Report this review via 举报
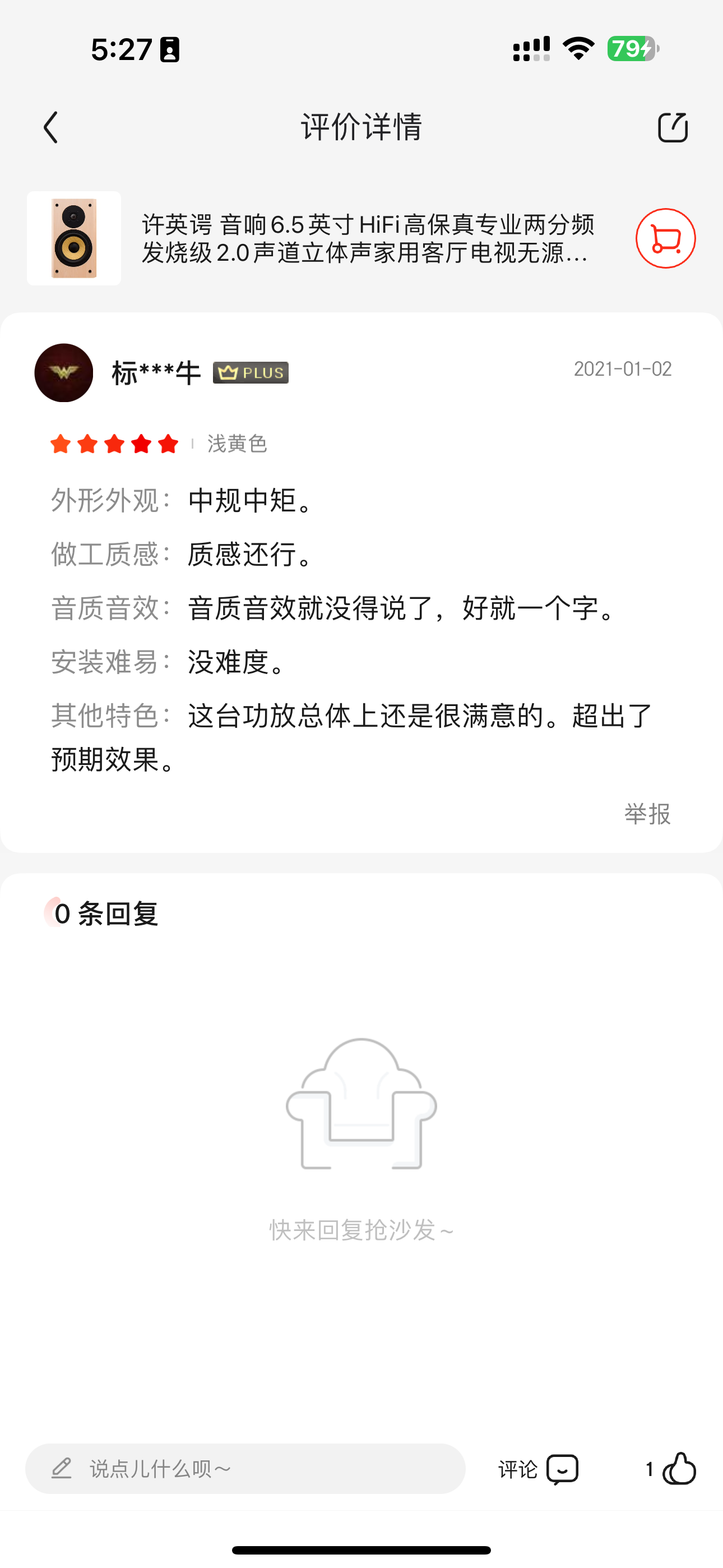723x1568 pixels. (647, 814)
